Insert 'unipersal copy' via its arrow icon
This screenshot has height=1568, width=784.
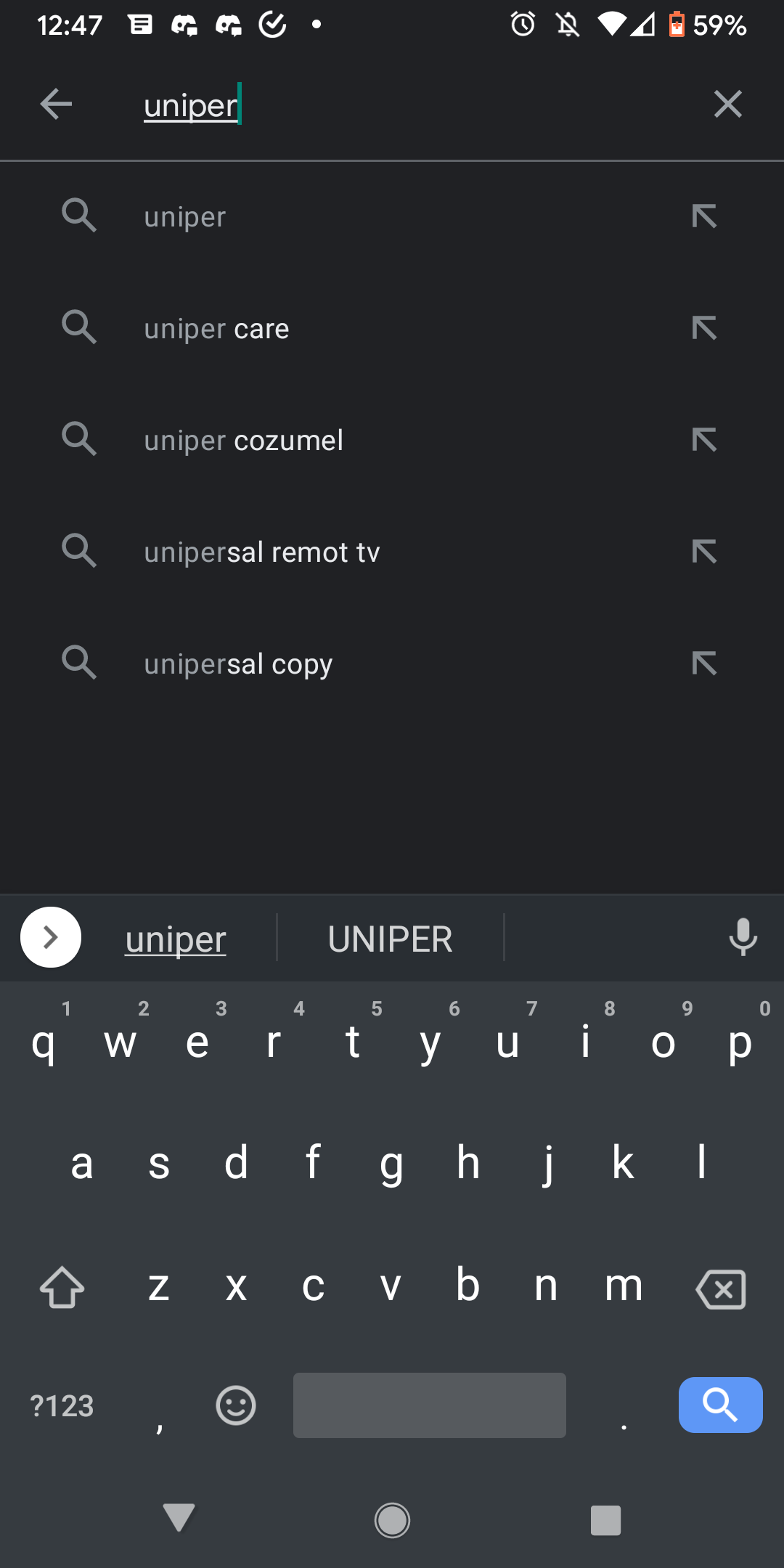[x=704, y=663]
